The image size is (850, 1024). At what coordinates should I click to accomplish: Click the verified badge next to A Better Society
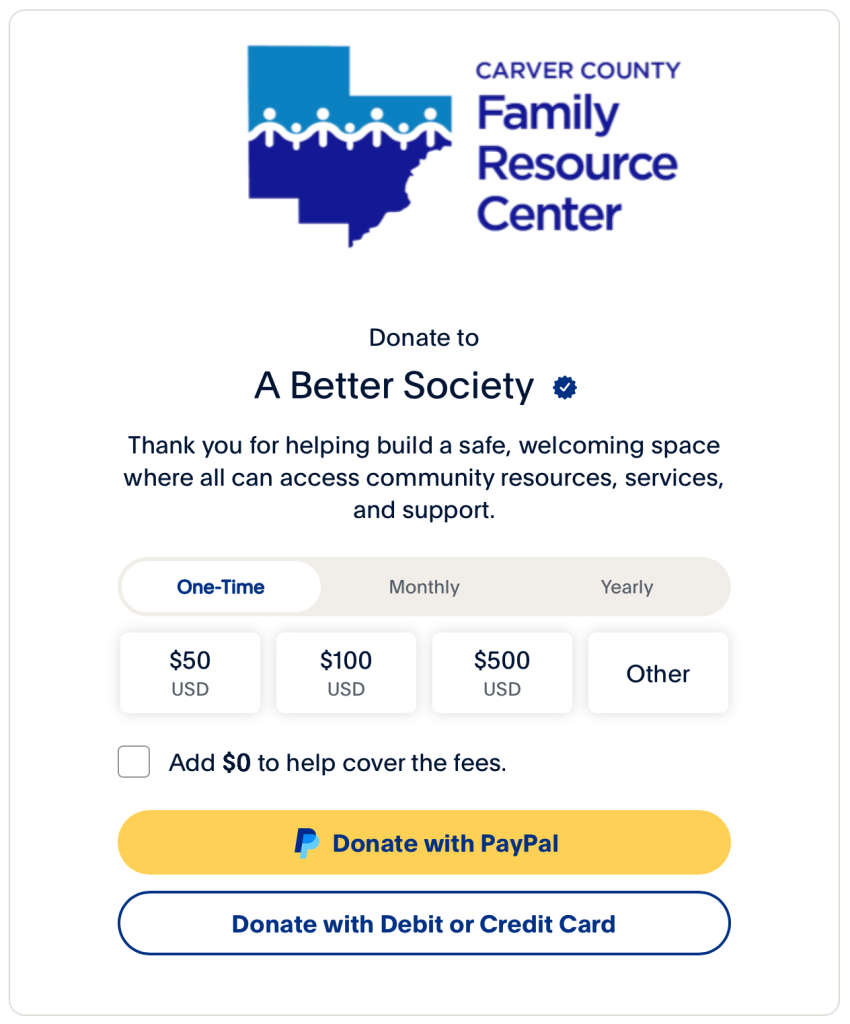[x=564, y=387]
